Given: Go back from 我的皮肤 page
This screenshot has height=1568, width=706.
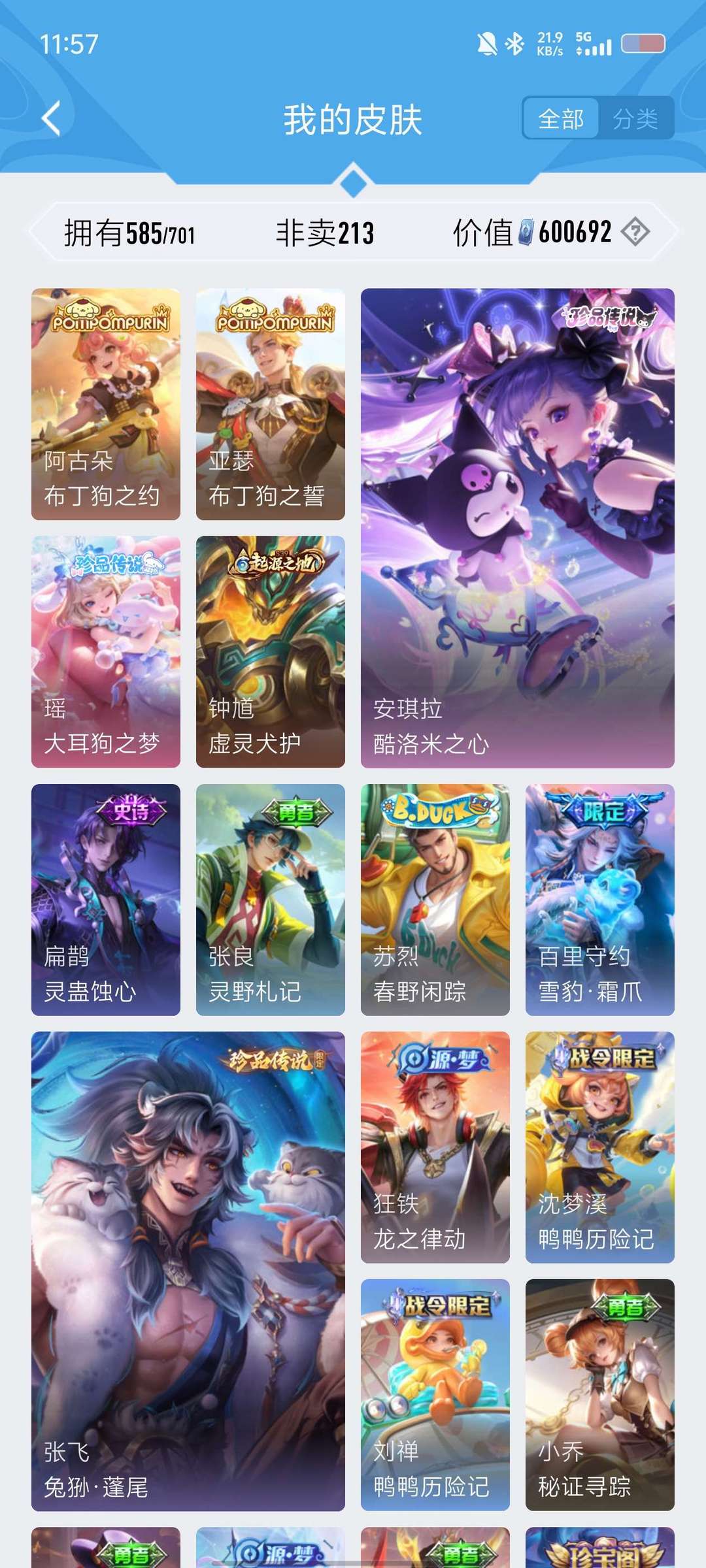Looking at the screenshot, I should pyautogui.click(x=51, y=118).
